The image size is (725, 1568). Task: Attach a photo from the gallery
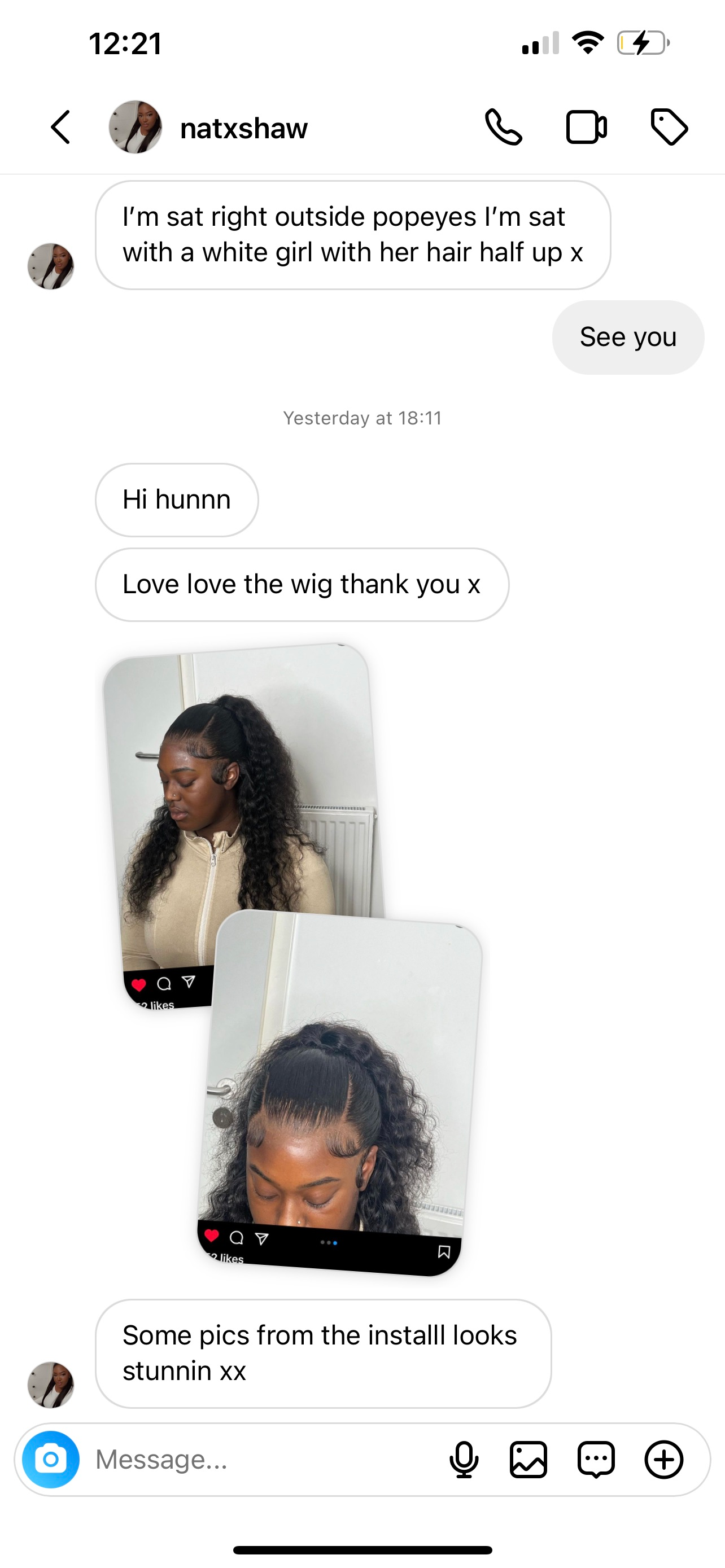[529, 1459]
